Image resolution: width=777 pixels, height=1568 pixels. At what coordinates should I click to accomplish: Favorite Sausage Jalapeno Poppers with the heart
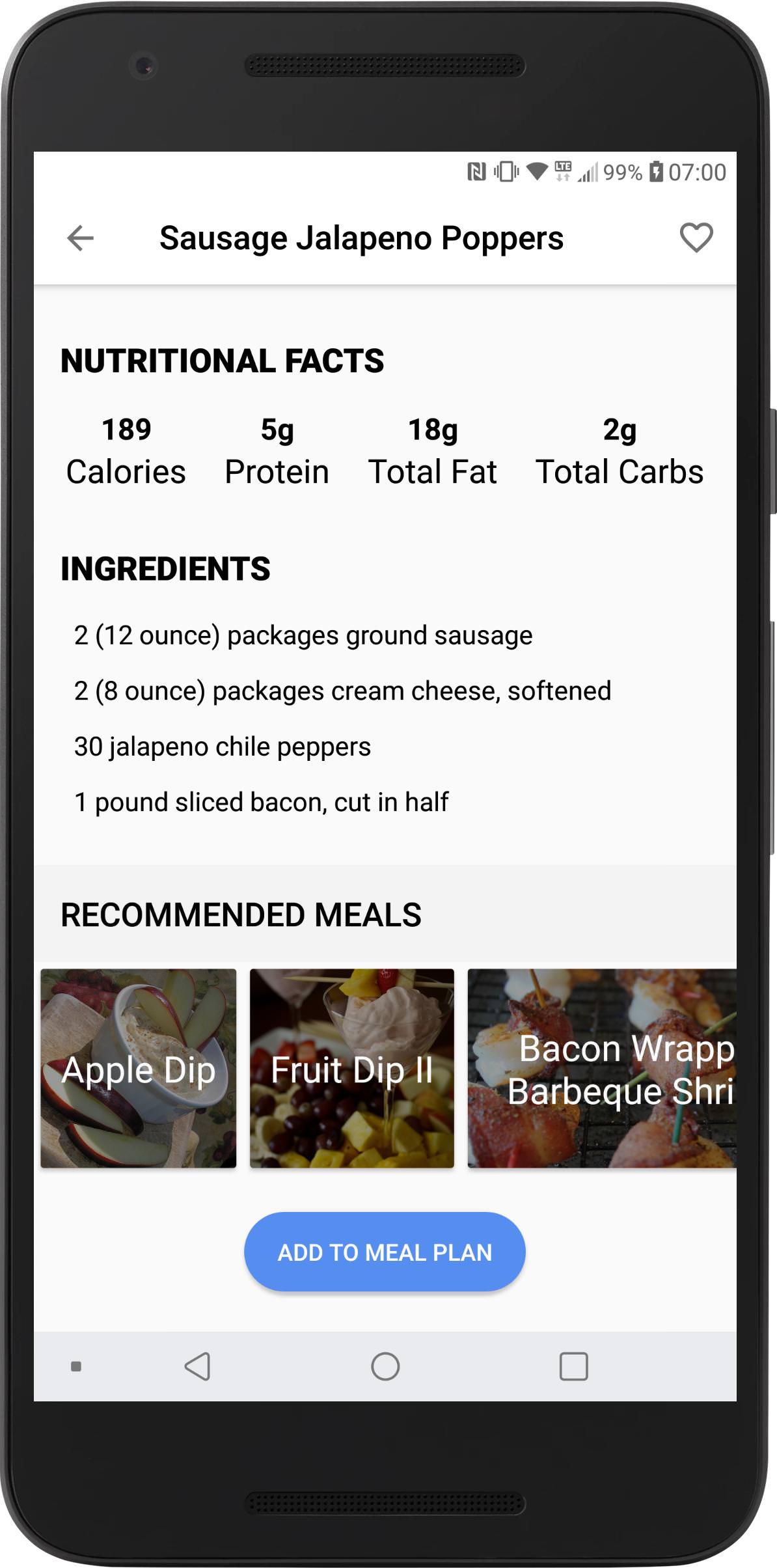[696, 237]
